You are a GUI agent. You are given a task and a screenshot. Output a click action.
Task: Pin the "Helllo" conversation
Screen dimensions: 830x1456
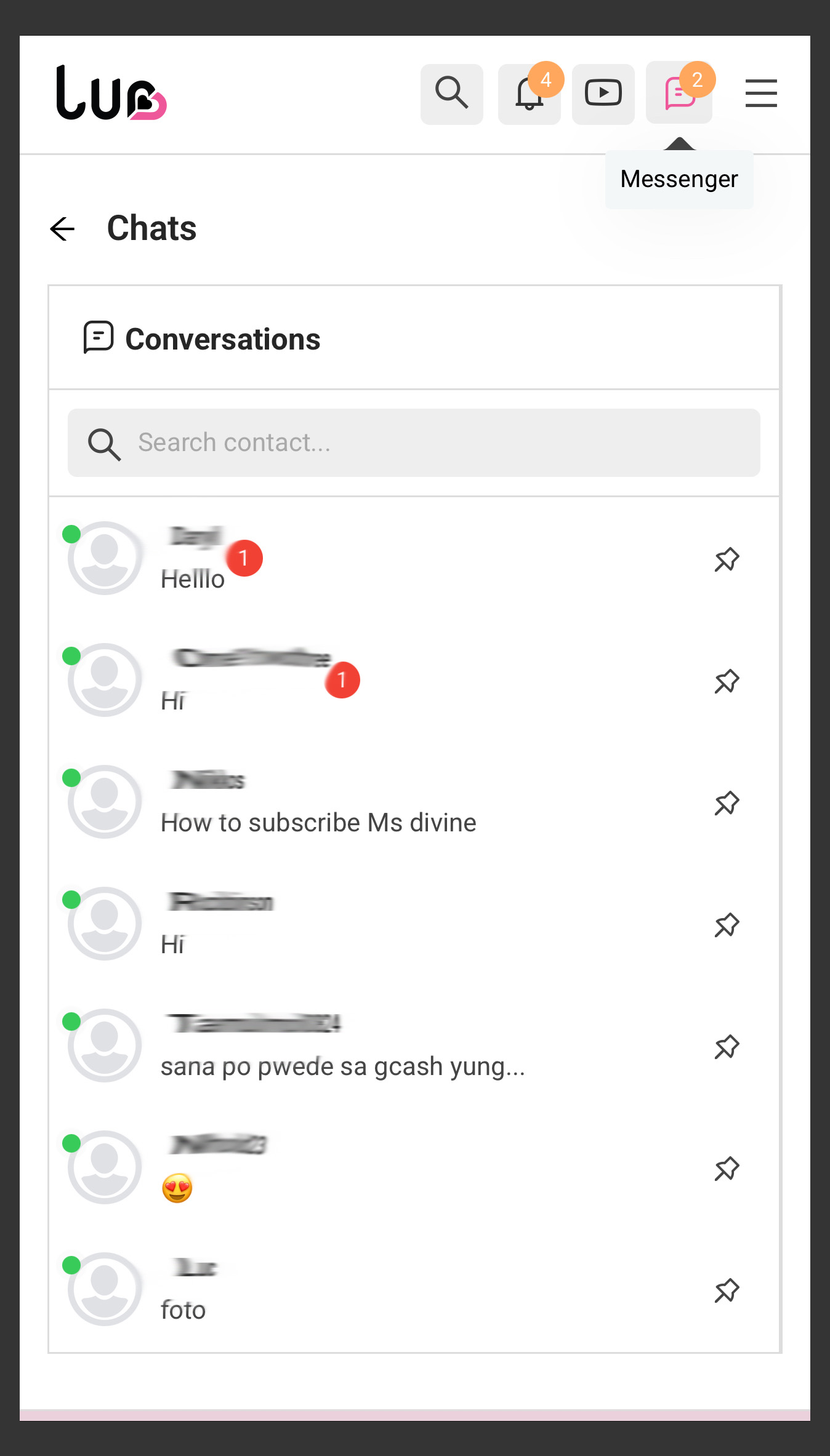(727, 559)
